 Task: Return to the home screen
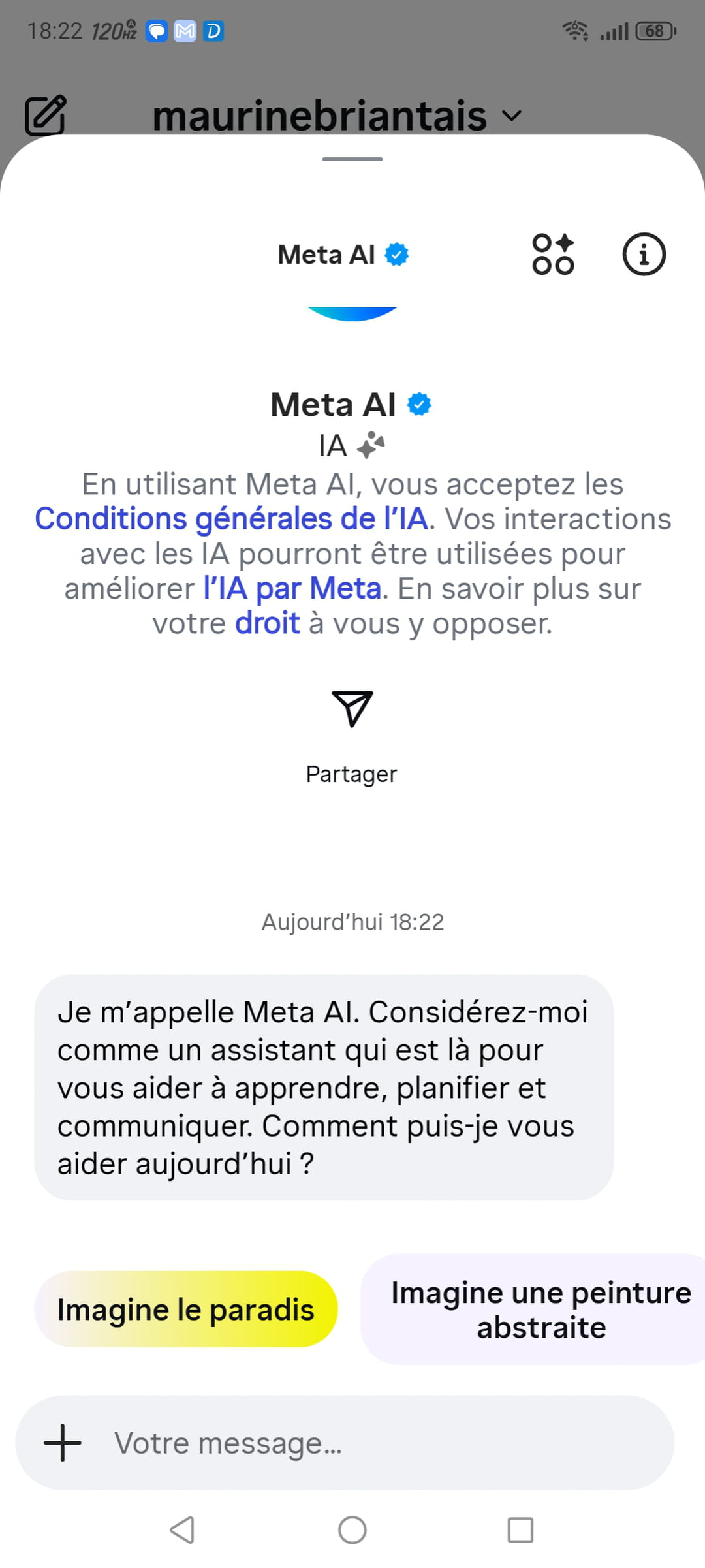click(352, 1529)
